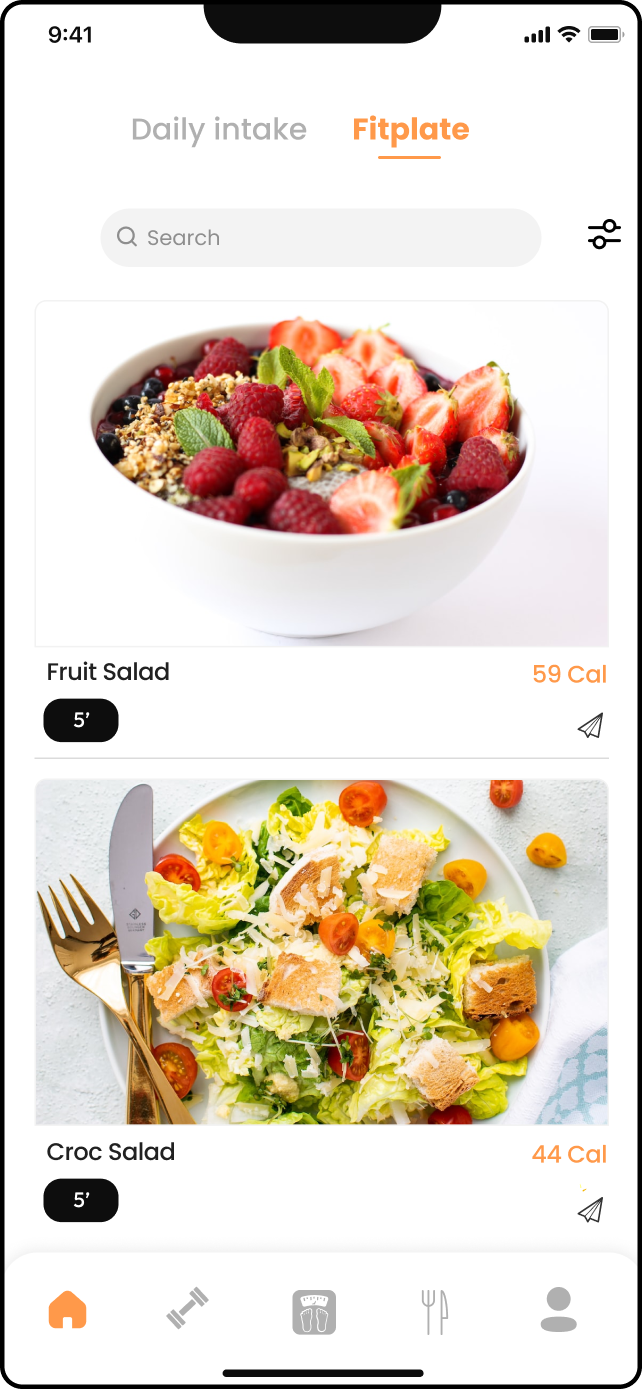Image resolution: width=642 pixels, height=1389 pixels.
Task: Open the workout dumbbell tab
Action: click(x=188, y=1310)
